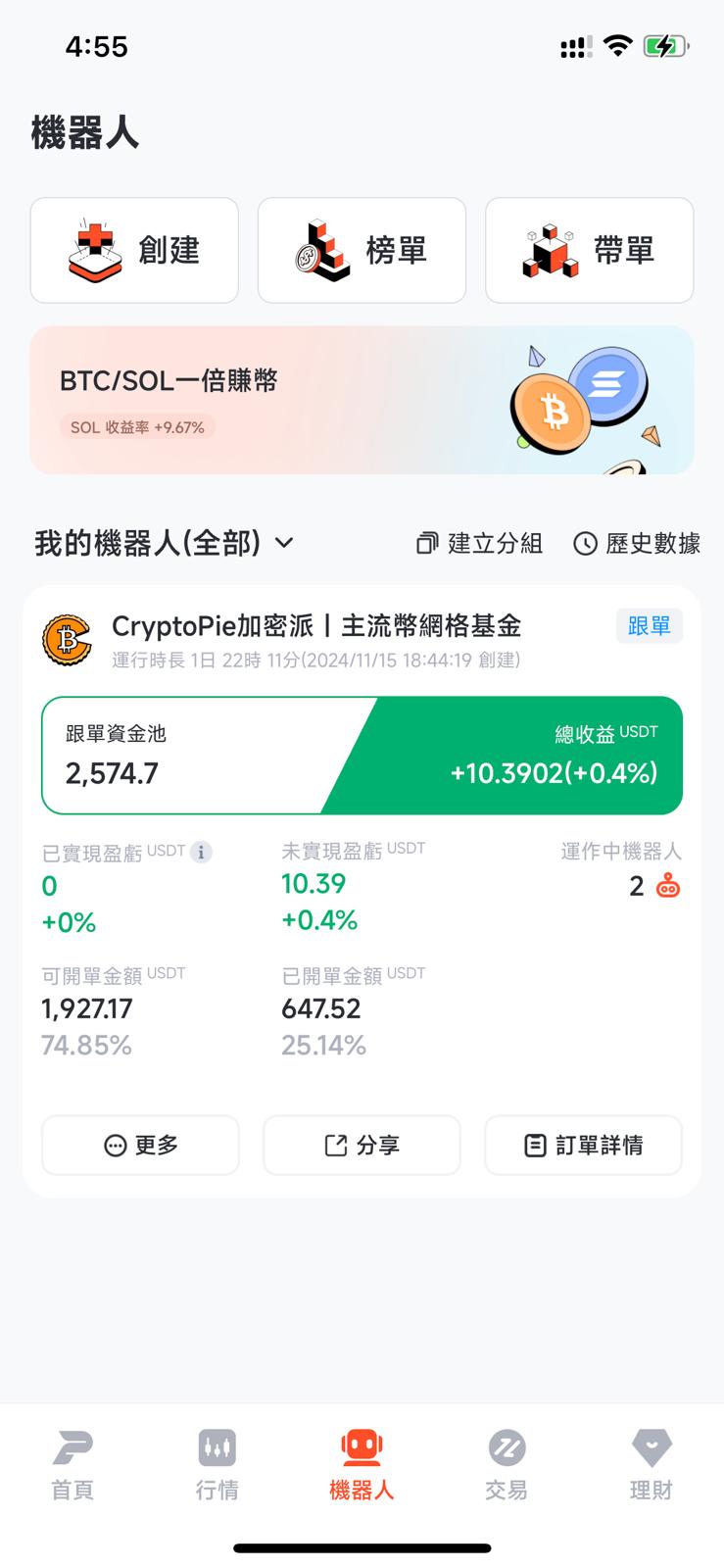View 訂單詳情 order details
The width and height of the screenshot is (724, 1568).
(583, 1145)
